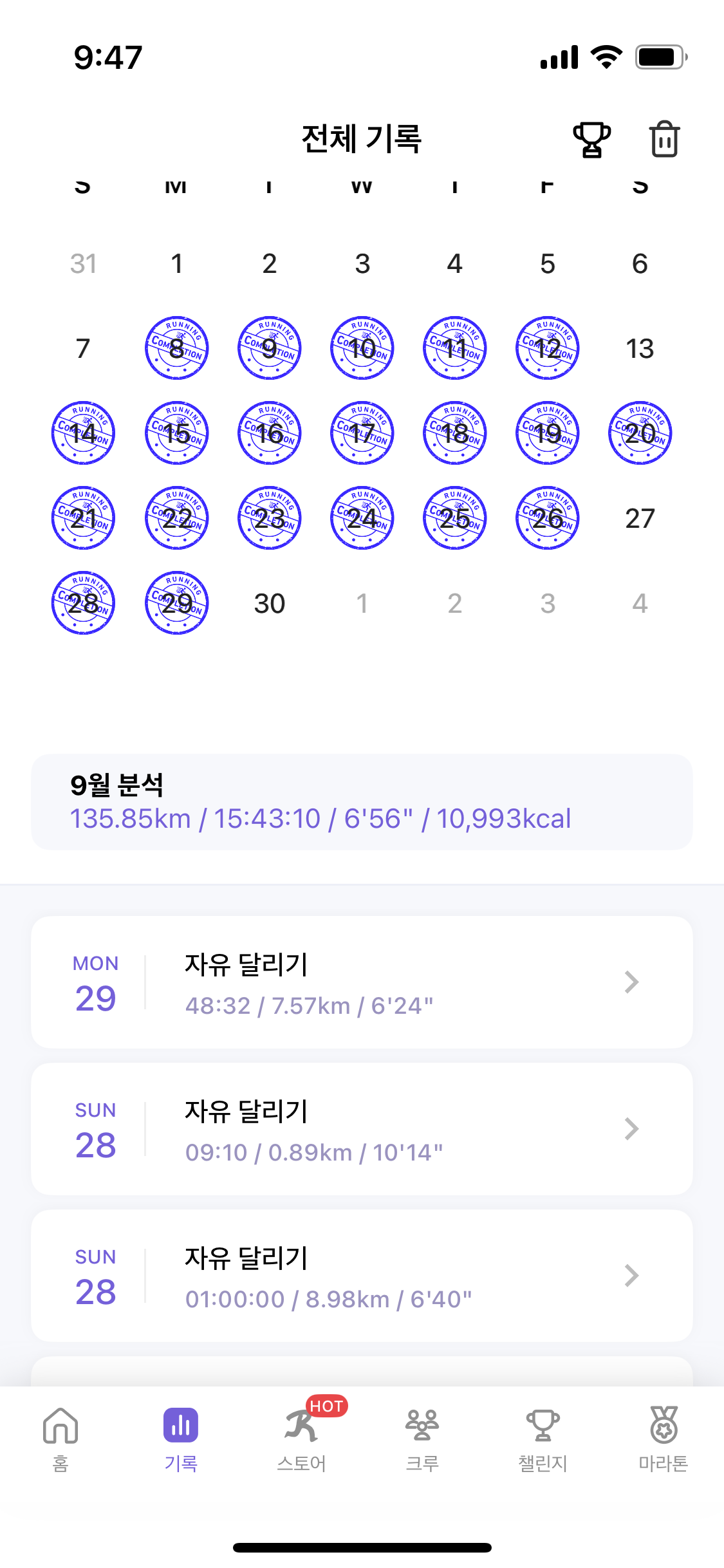
Task: Tap date 14 on the calendar
Action: [x=83, y=433]
